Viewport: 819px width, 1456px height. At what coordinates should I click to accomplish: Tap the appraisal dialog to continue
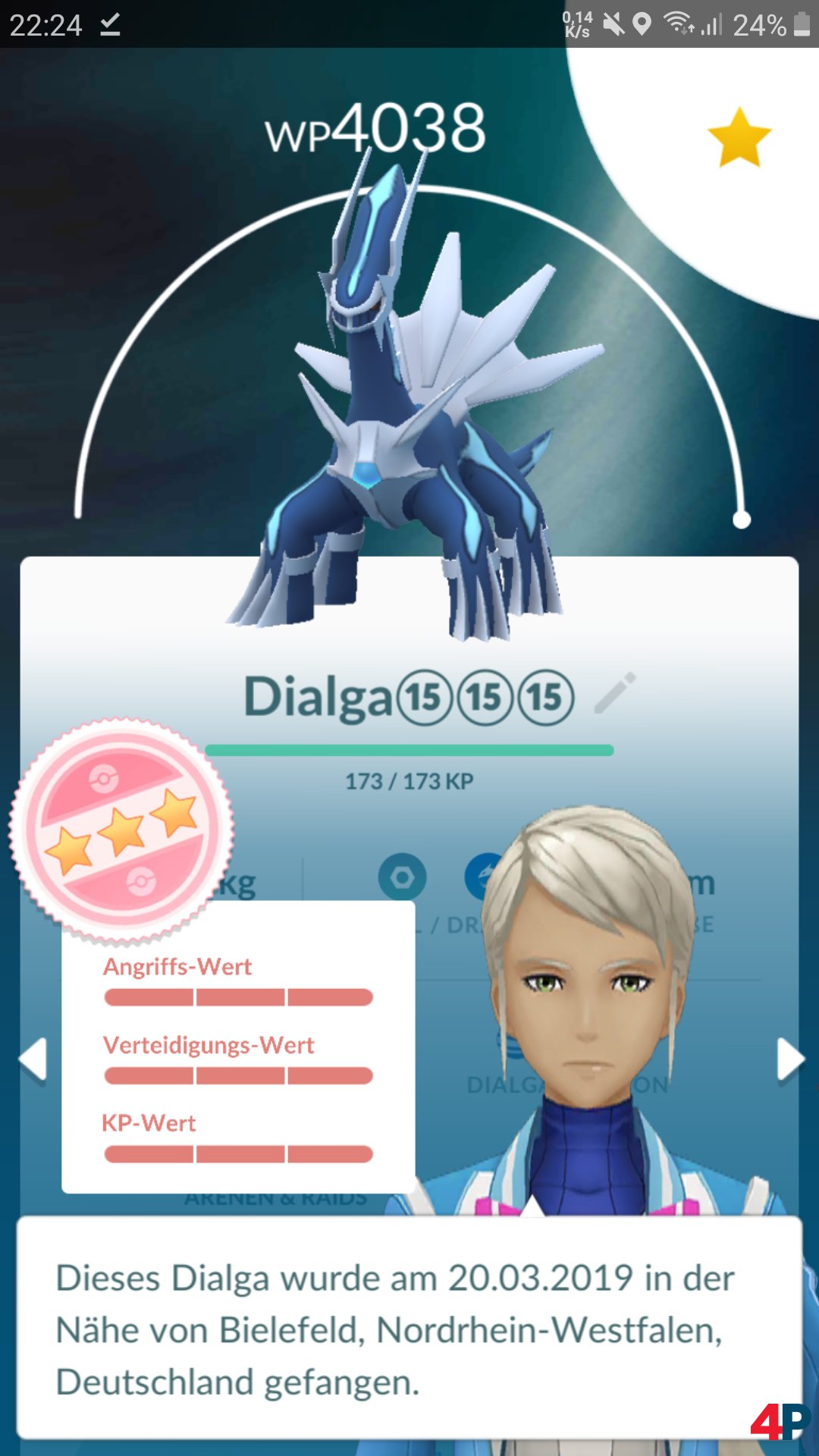[x=409, y=1329]
